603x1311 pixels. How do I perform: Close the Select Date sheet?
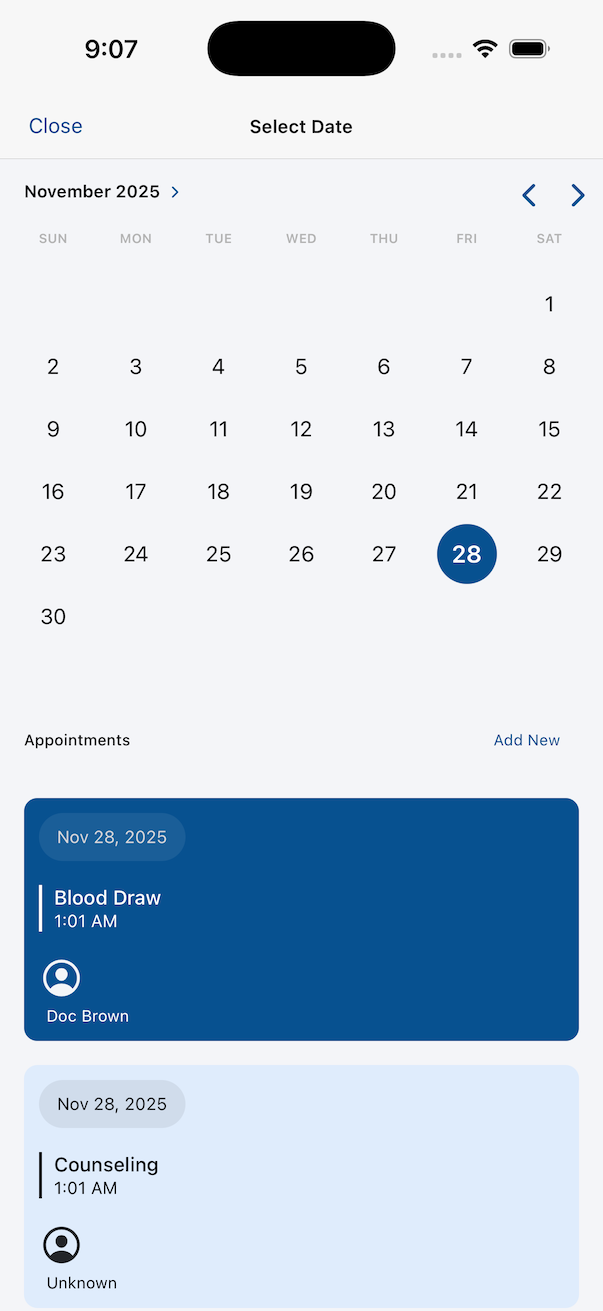click(x=55, y=126)
